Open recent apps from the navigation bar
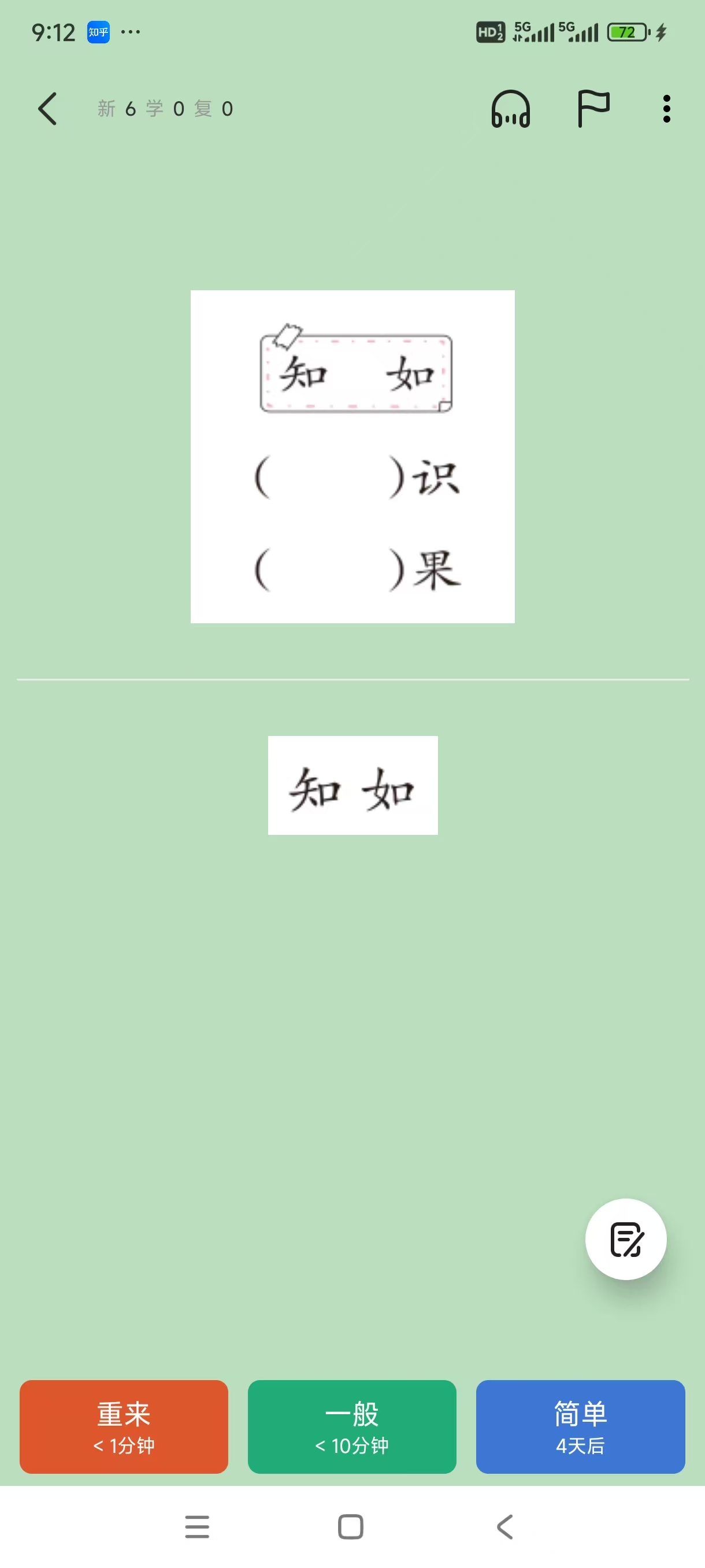 [197, 1526]
